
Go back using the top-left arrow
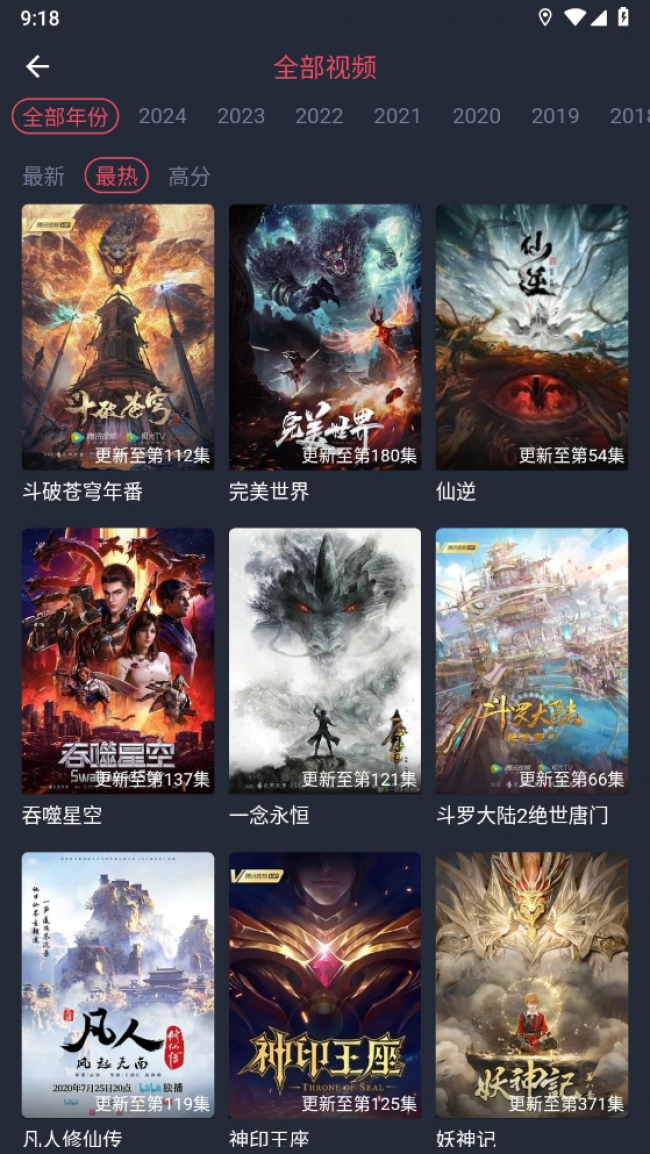tap(38, 67)
